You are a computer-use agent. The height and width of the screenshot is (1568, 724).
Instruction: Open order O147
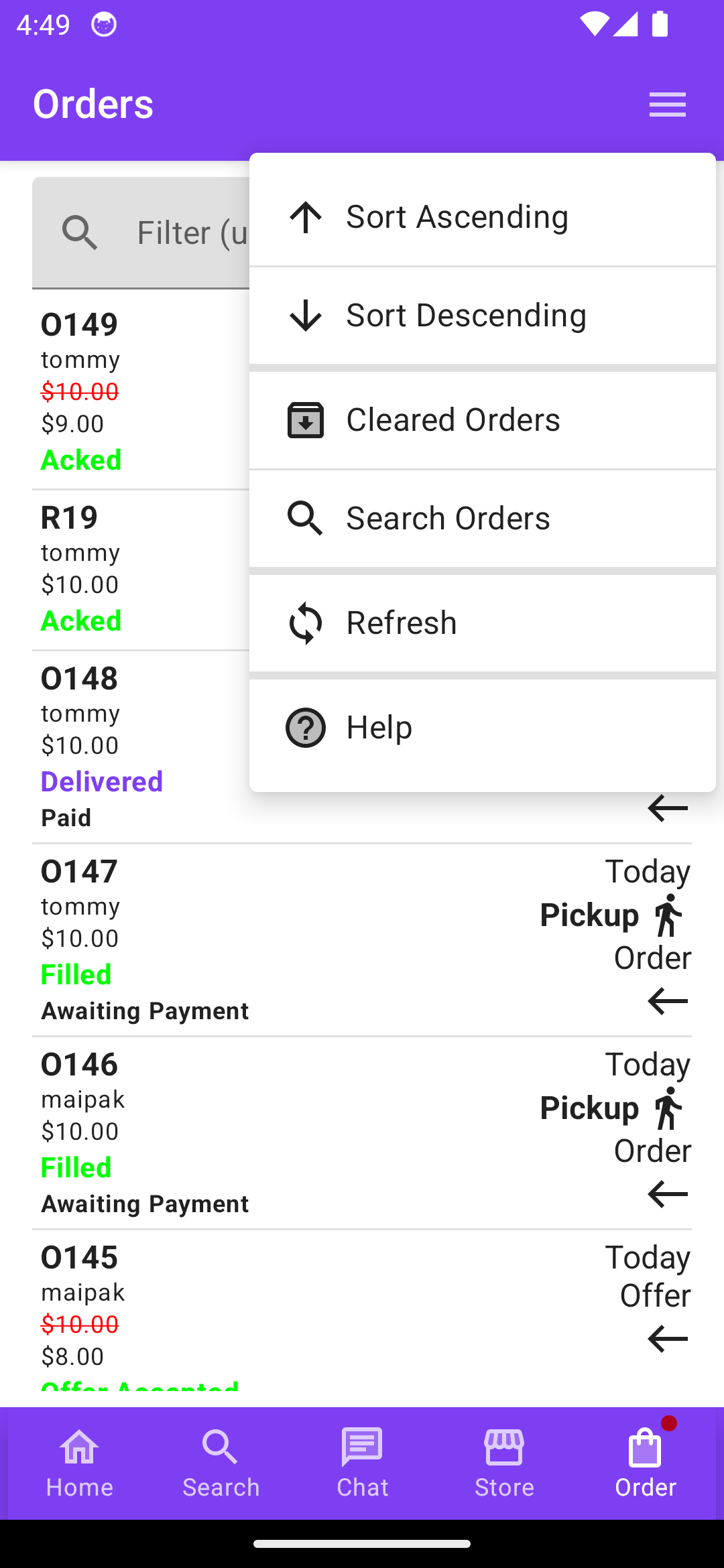(362, 940)
